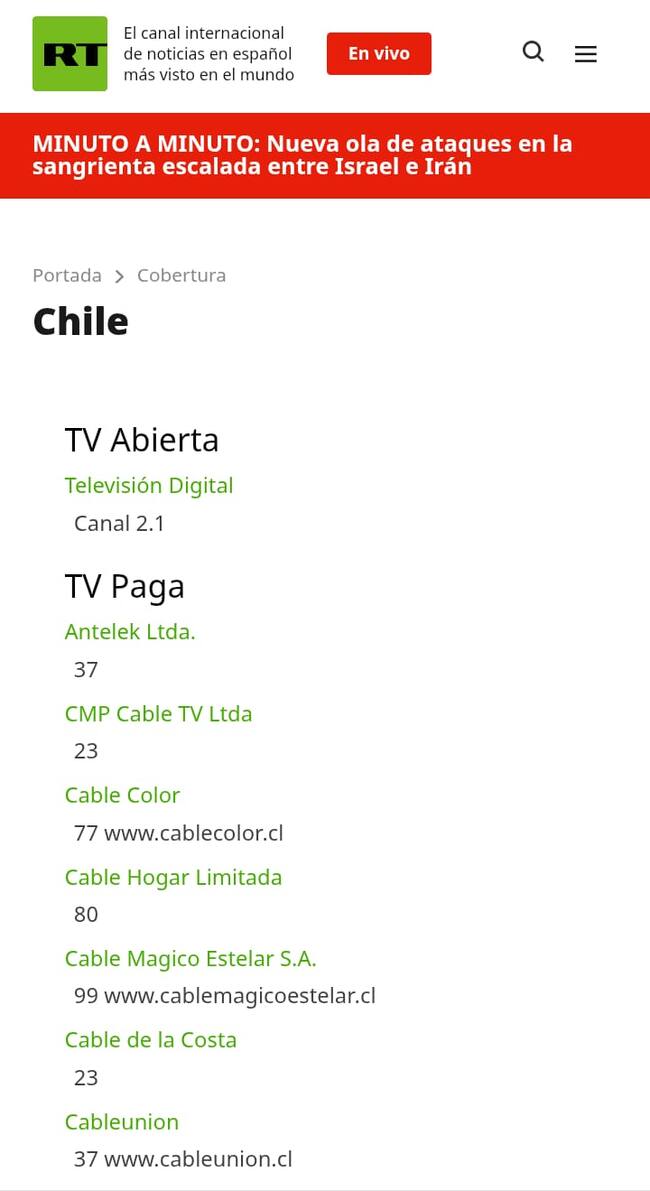Open the RT home logo
650x1191 pixels.
(70, 54)
